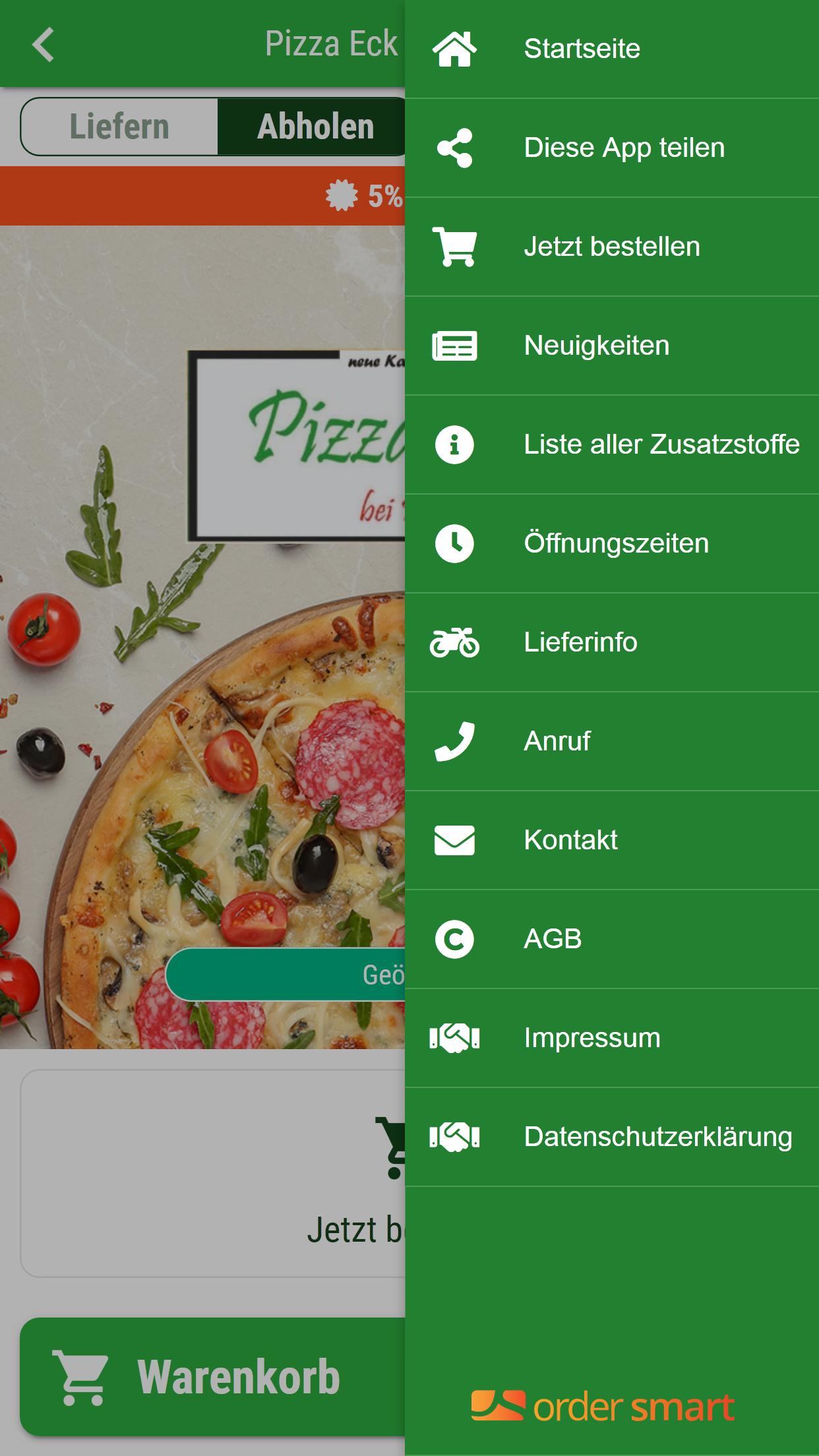This screenshot has height=1456, width=819.
Task: Click the copyright icon next to AGB
Action: 455,938
